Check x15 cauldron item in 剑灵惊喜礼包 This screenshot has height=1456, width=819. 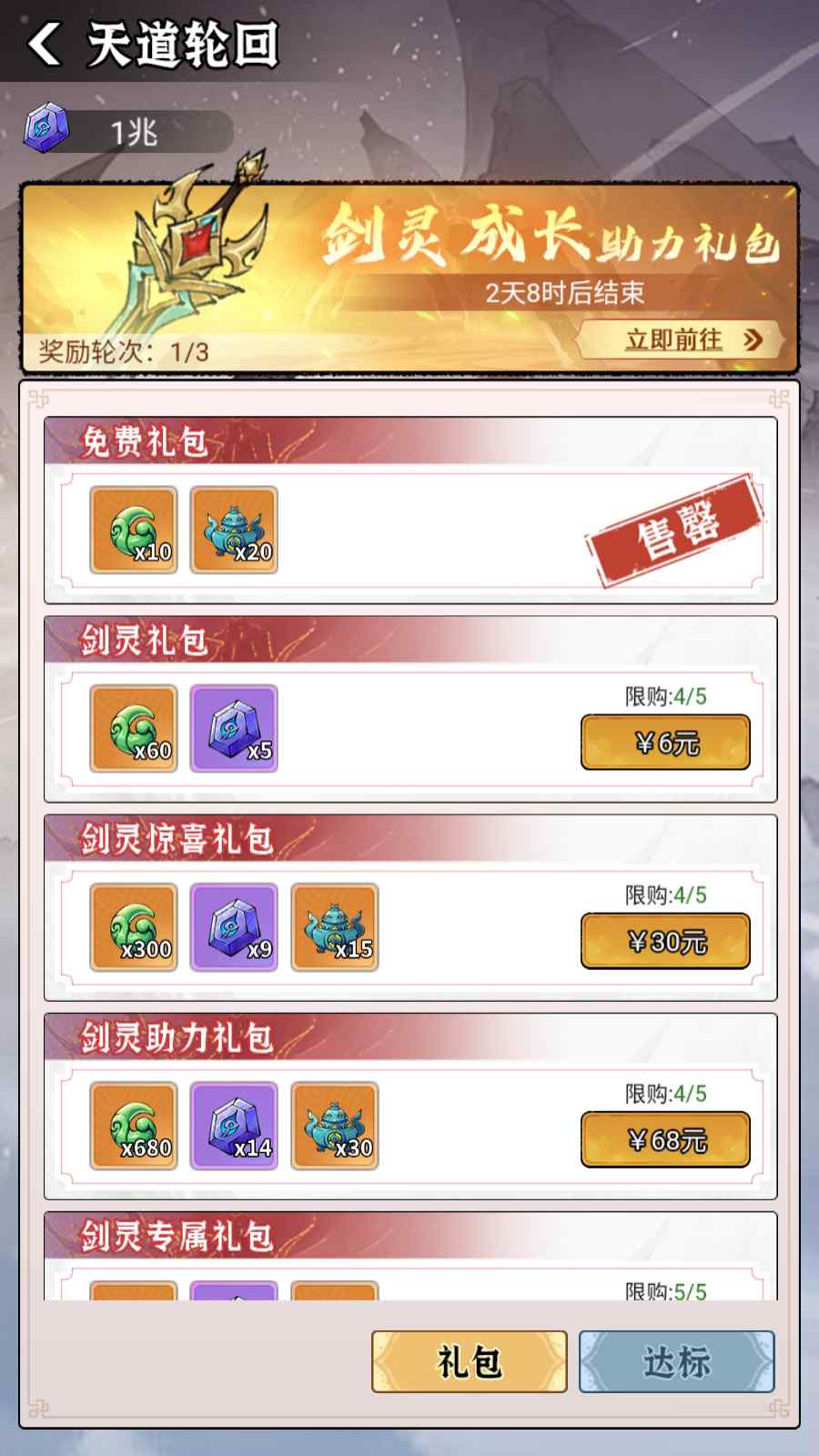(334, 927)
